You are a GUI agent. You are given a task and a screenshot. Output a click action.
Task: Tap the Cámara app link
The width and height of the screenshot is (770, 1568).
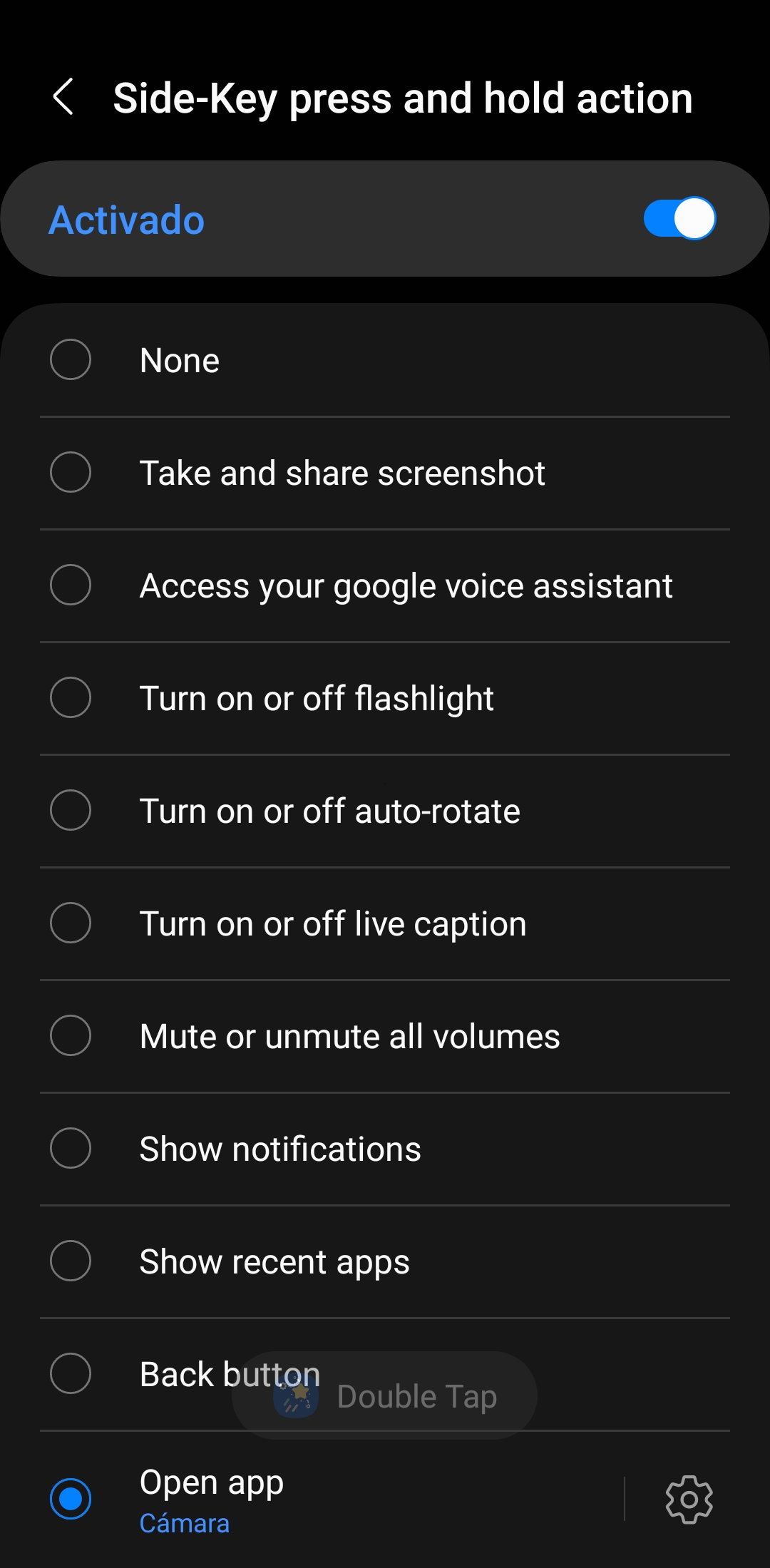click(x=184, y=1522)
